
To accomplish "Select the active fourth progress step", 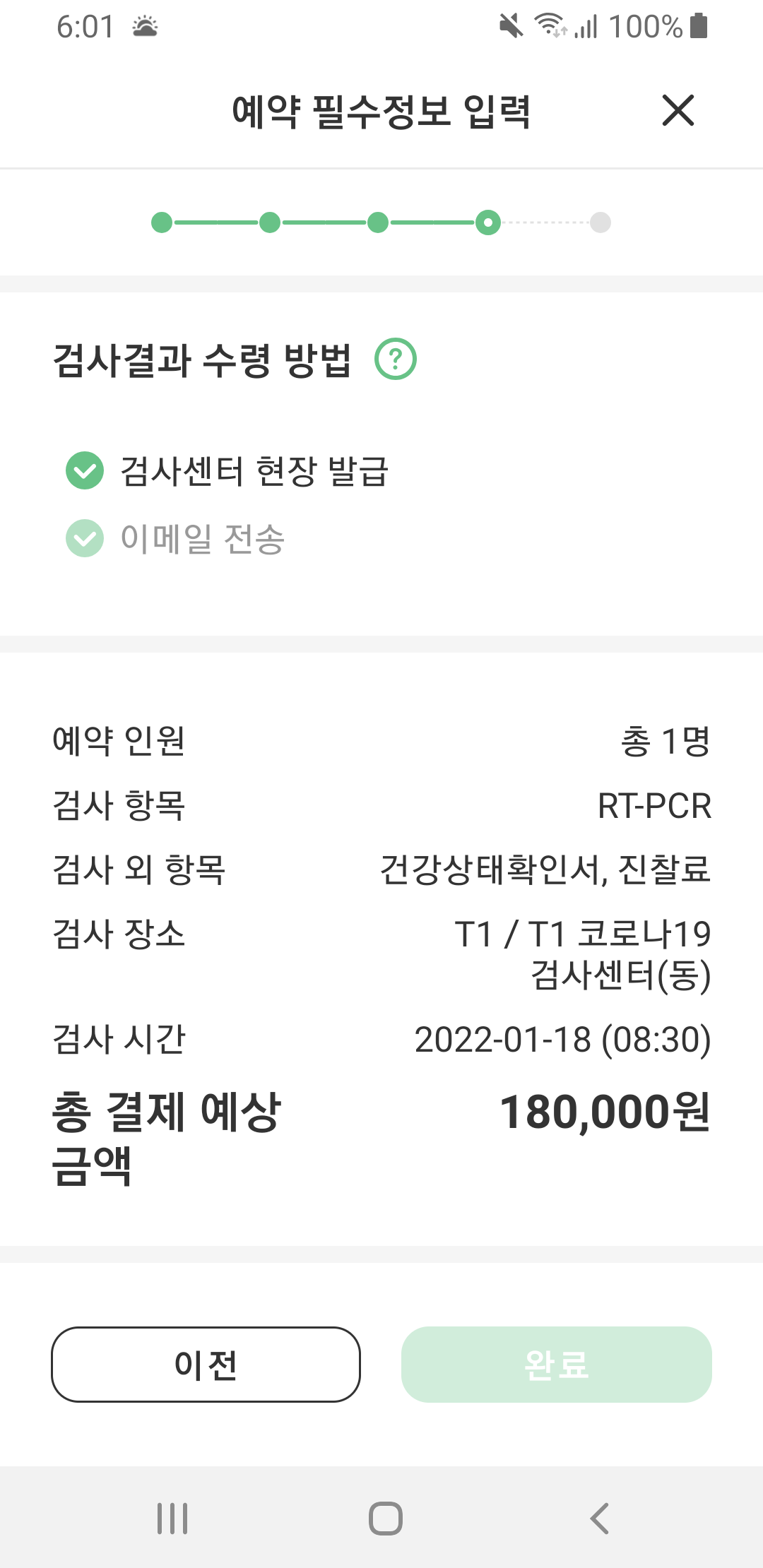I will [x=488, y=222].
